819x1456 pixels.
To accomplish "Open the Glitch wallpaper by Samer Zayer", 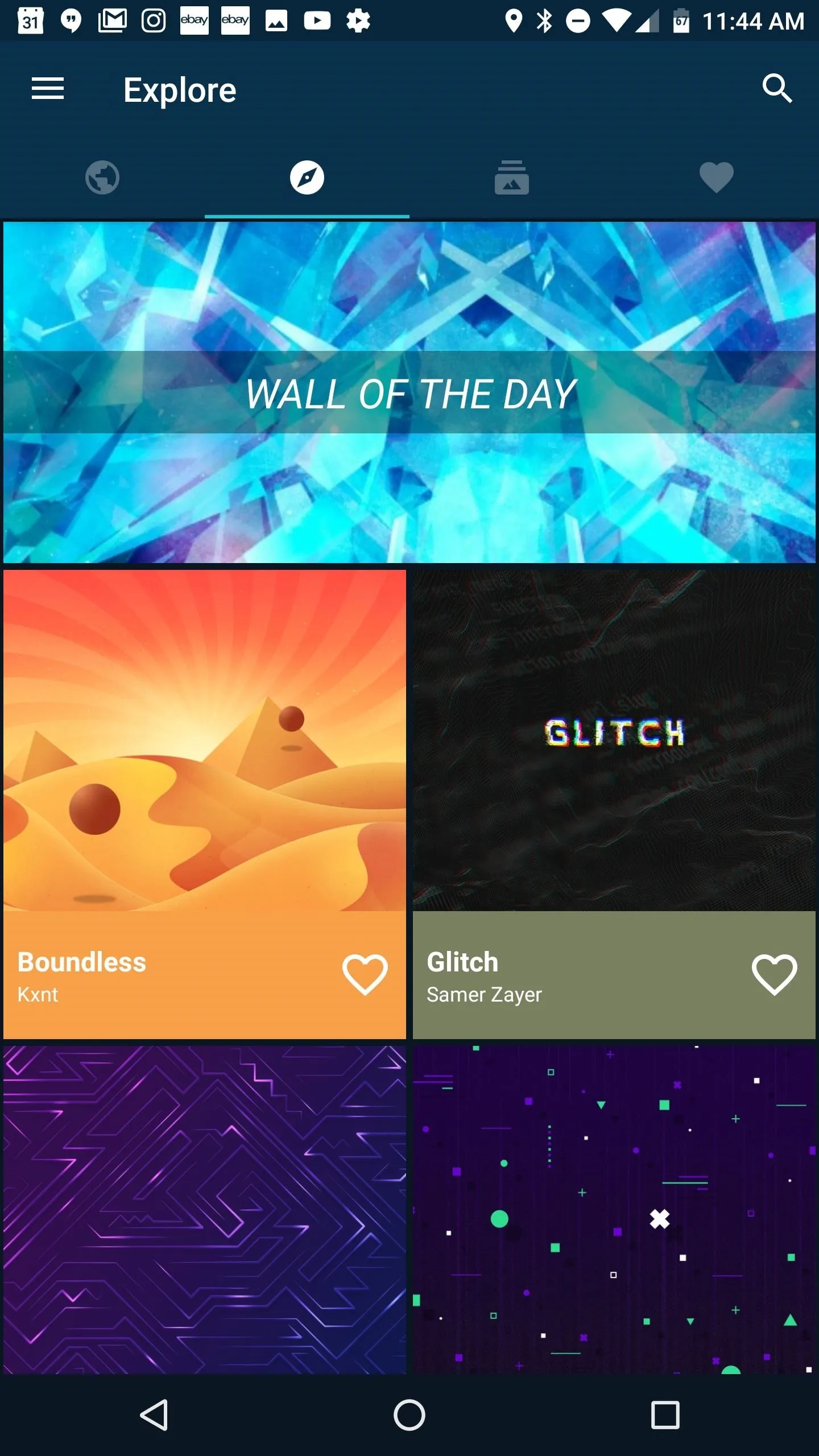I will click(x=614, y=804).
